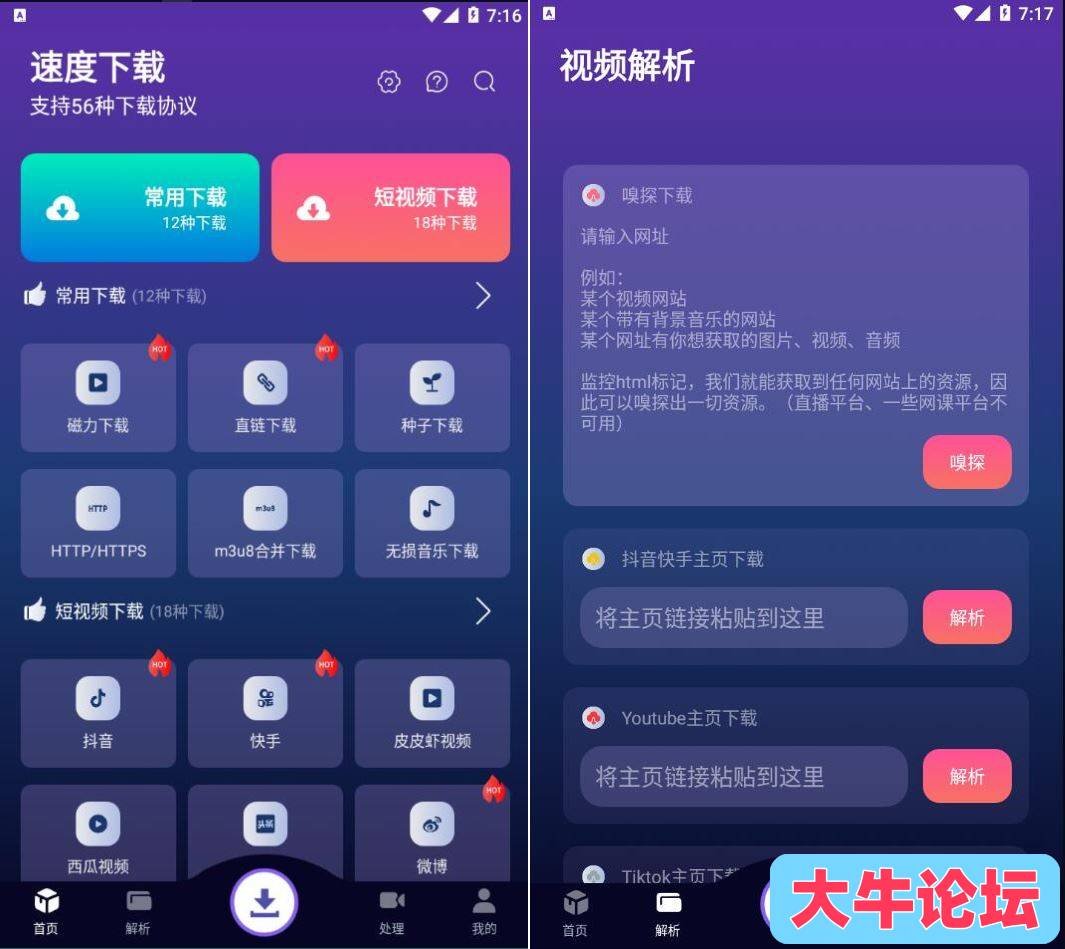Open the 短视频下载 18种下载 banner card

pos(390,208)
